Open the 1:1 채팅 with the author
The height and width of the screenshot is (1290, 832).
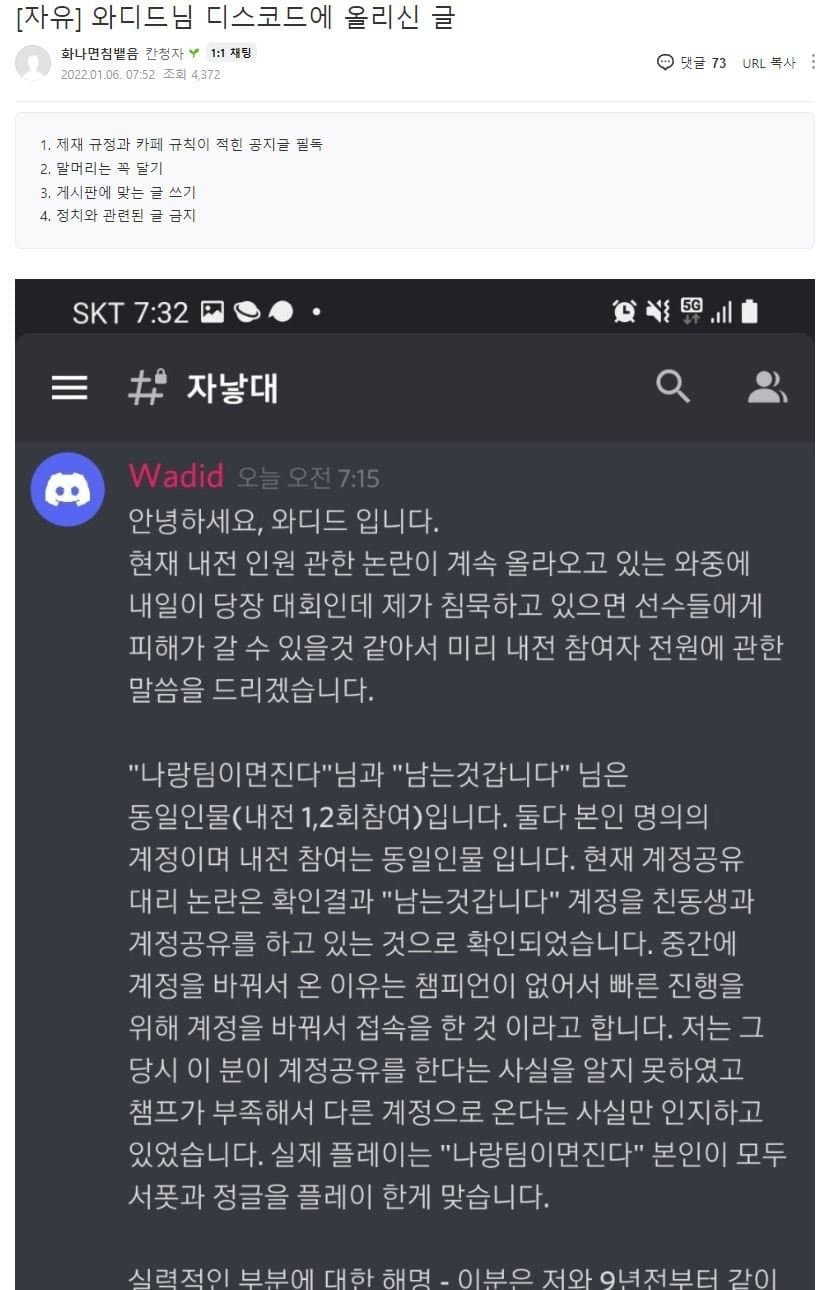[x=231, y=53]
